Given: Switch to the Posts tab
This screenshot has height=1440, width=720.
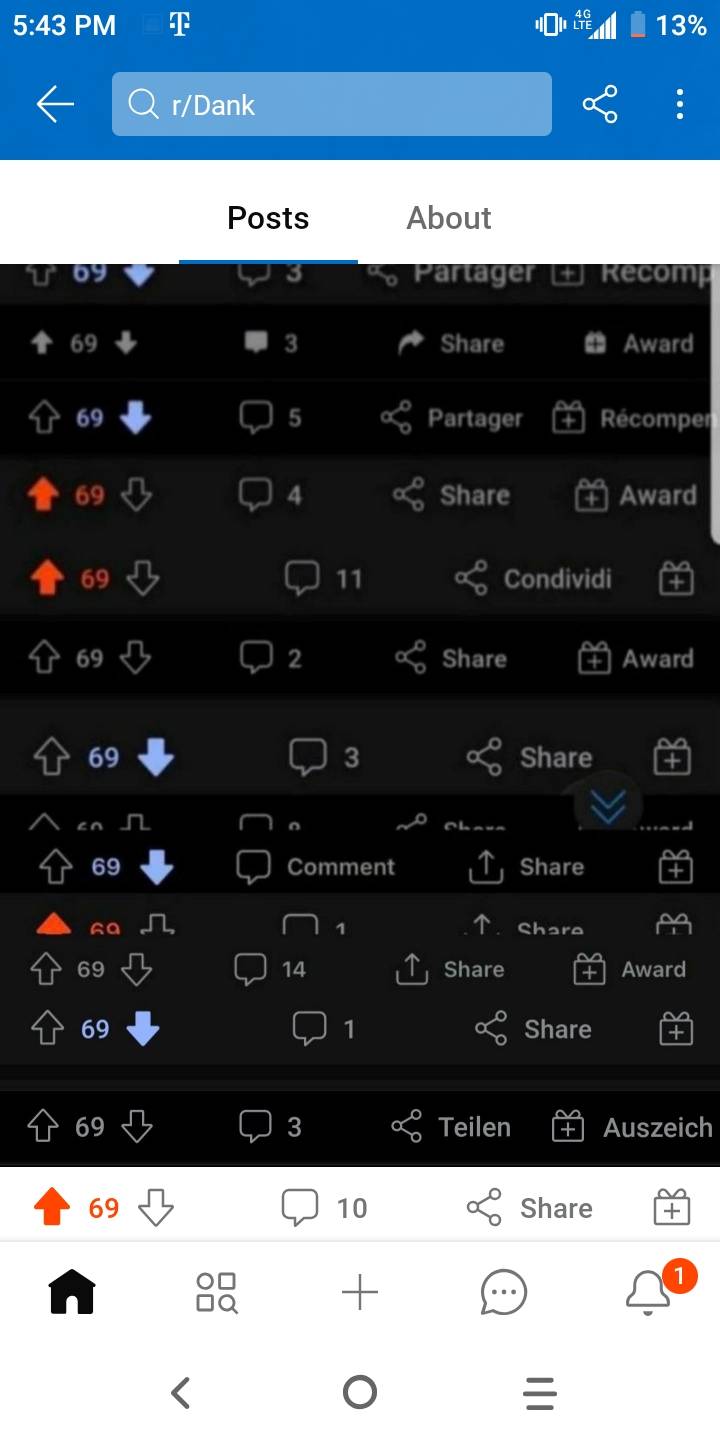Looking at the screenshot, I should pyautogui.click(x=268, y=218).
